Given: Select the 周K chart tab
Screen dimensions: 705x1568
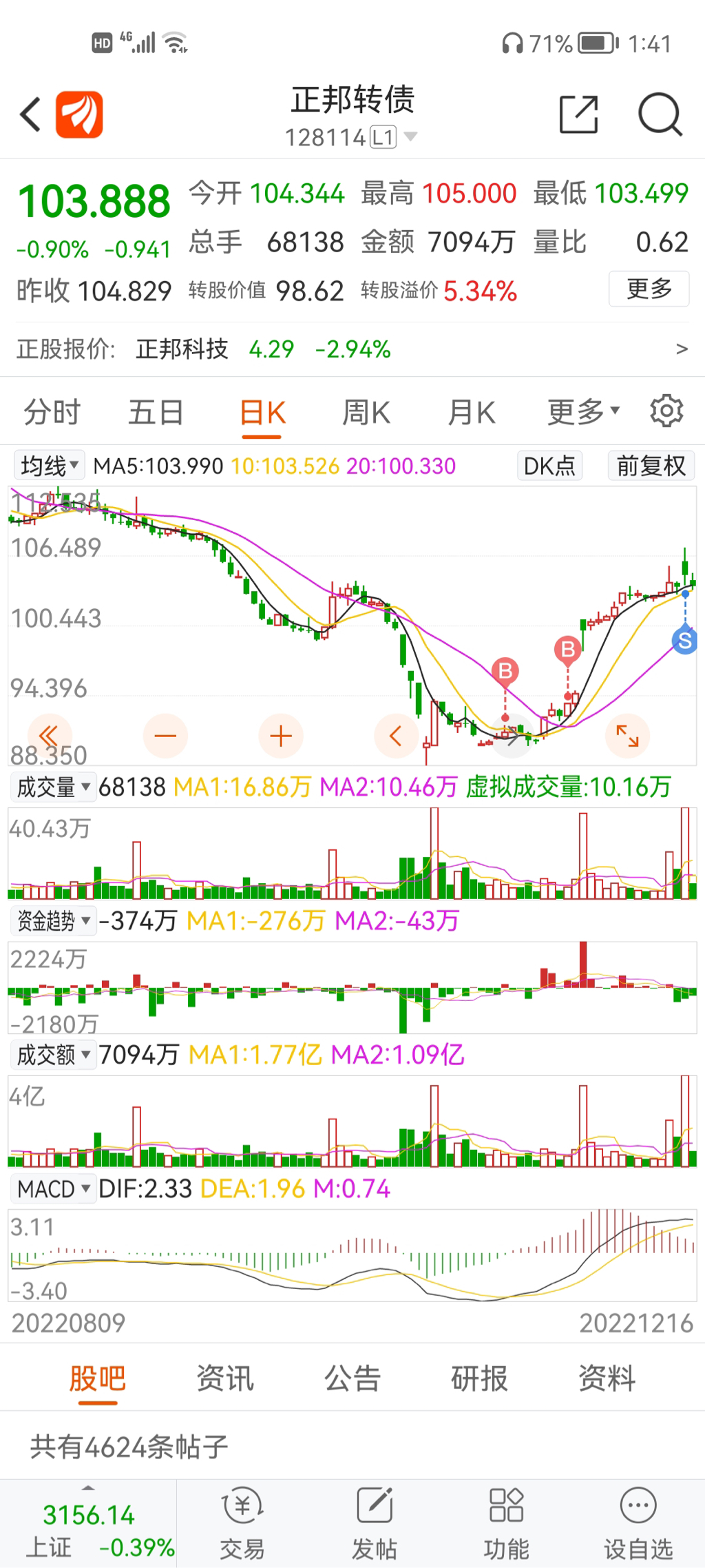Looking at the screenshot, I should (366, 413).
